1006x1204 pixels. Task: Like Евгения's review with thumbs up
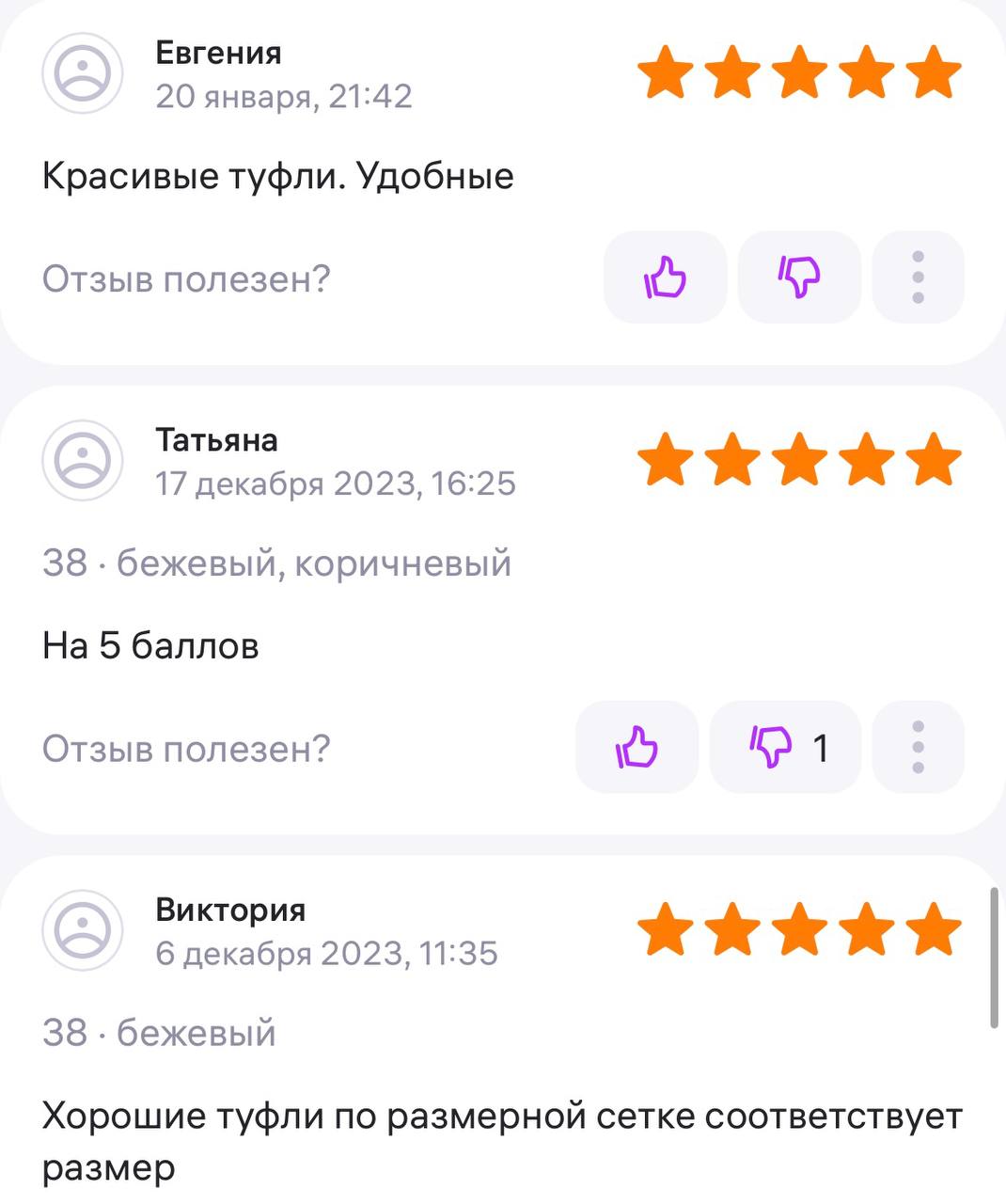coord(665,278)
